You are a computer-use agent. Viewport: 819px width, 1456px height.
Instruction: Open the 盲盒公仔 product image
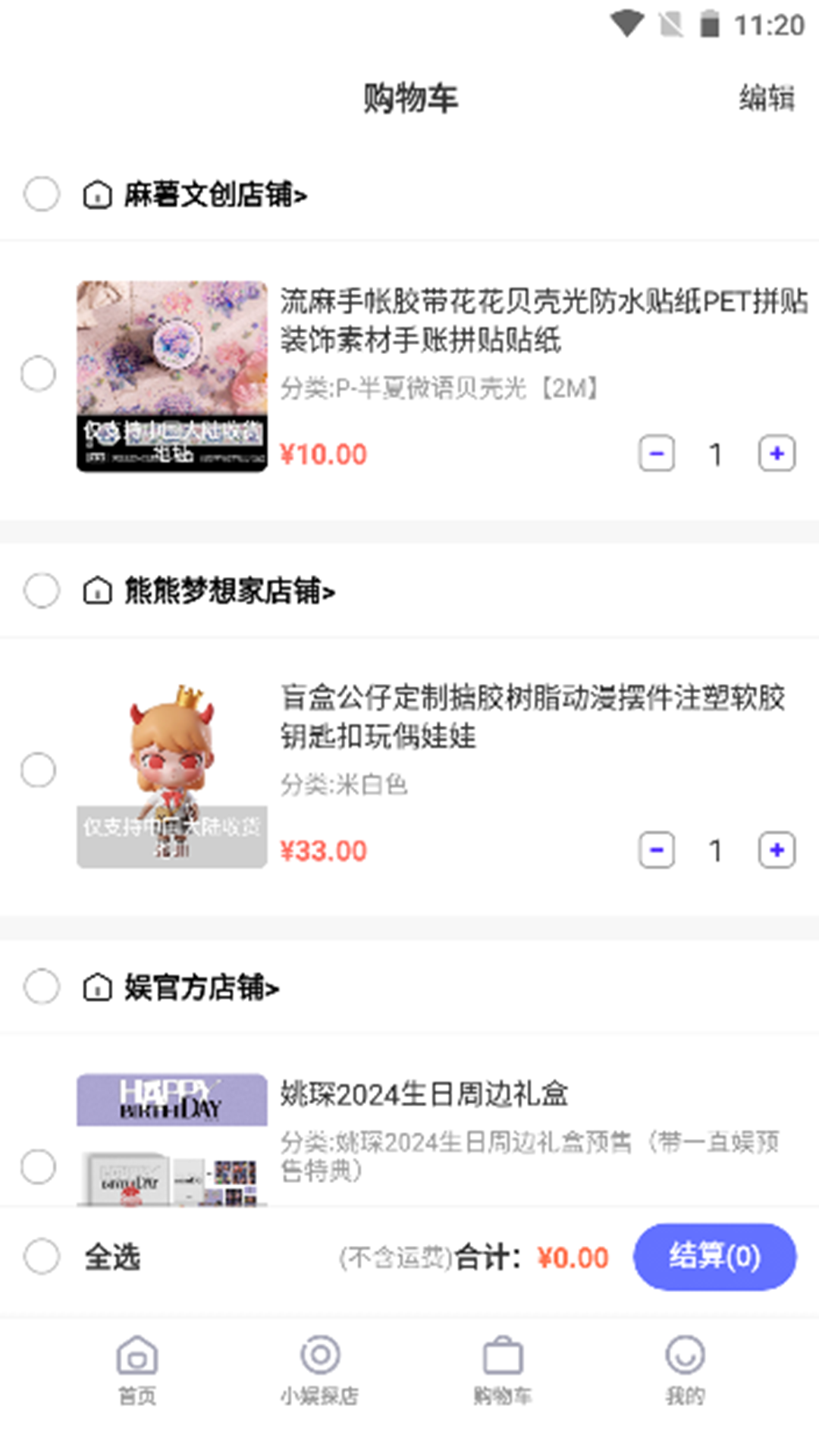(172, 773)
